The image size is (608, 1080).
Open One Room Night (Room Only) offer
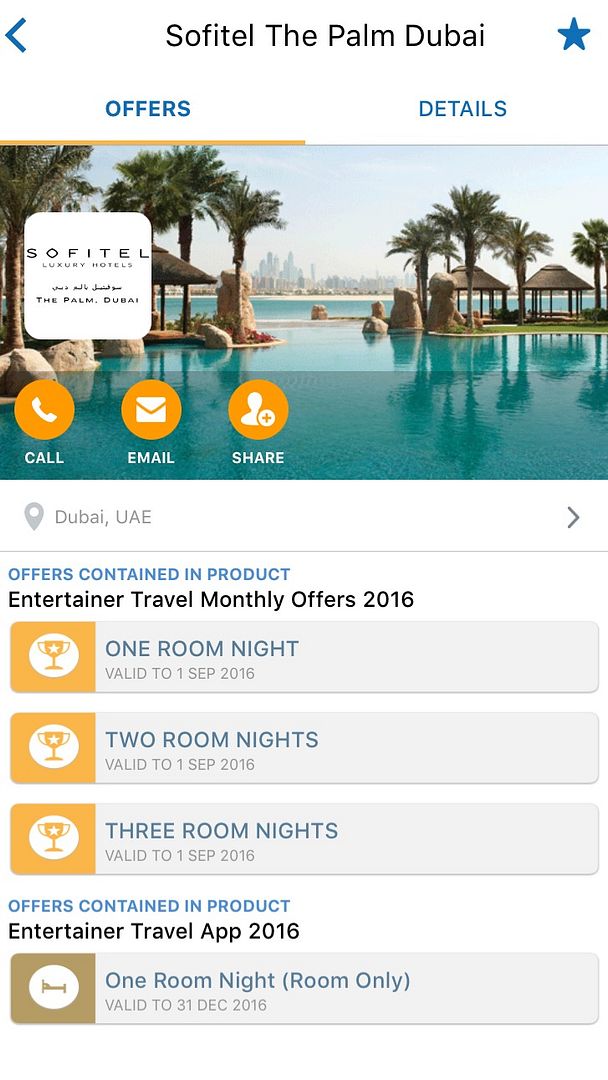304,988
